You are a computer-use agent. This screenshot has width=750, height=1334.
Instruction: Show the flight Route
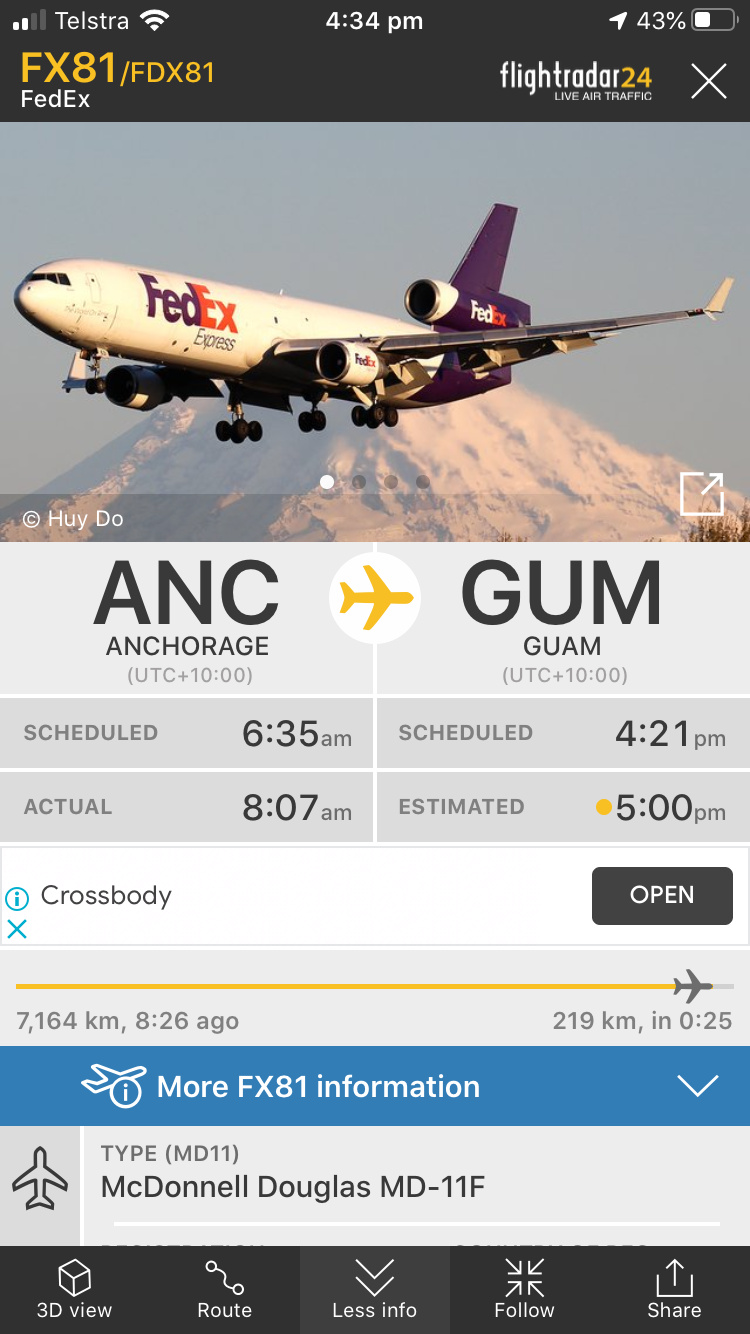coord(225,1290)
